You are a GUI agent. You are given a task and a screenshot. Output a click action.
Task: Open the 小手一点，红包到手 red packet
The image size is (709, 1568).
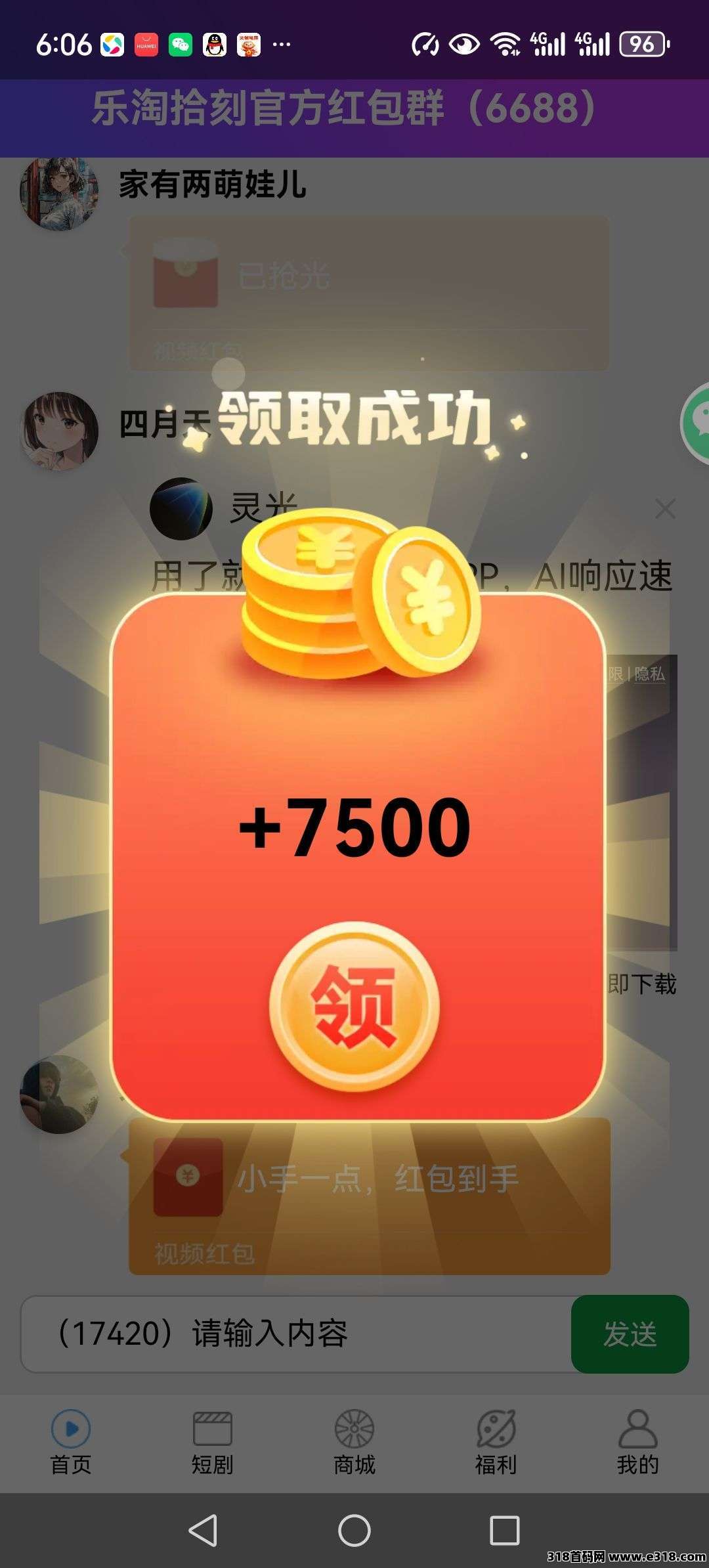[x=369, y=1195]
